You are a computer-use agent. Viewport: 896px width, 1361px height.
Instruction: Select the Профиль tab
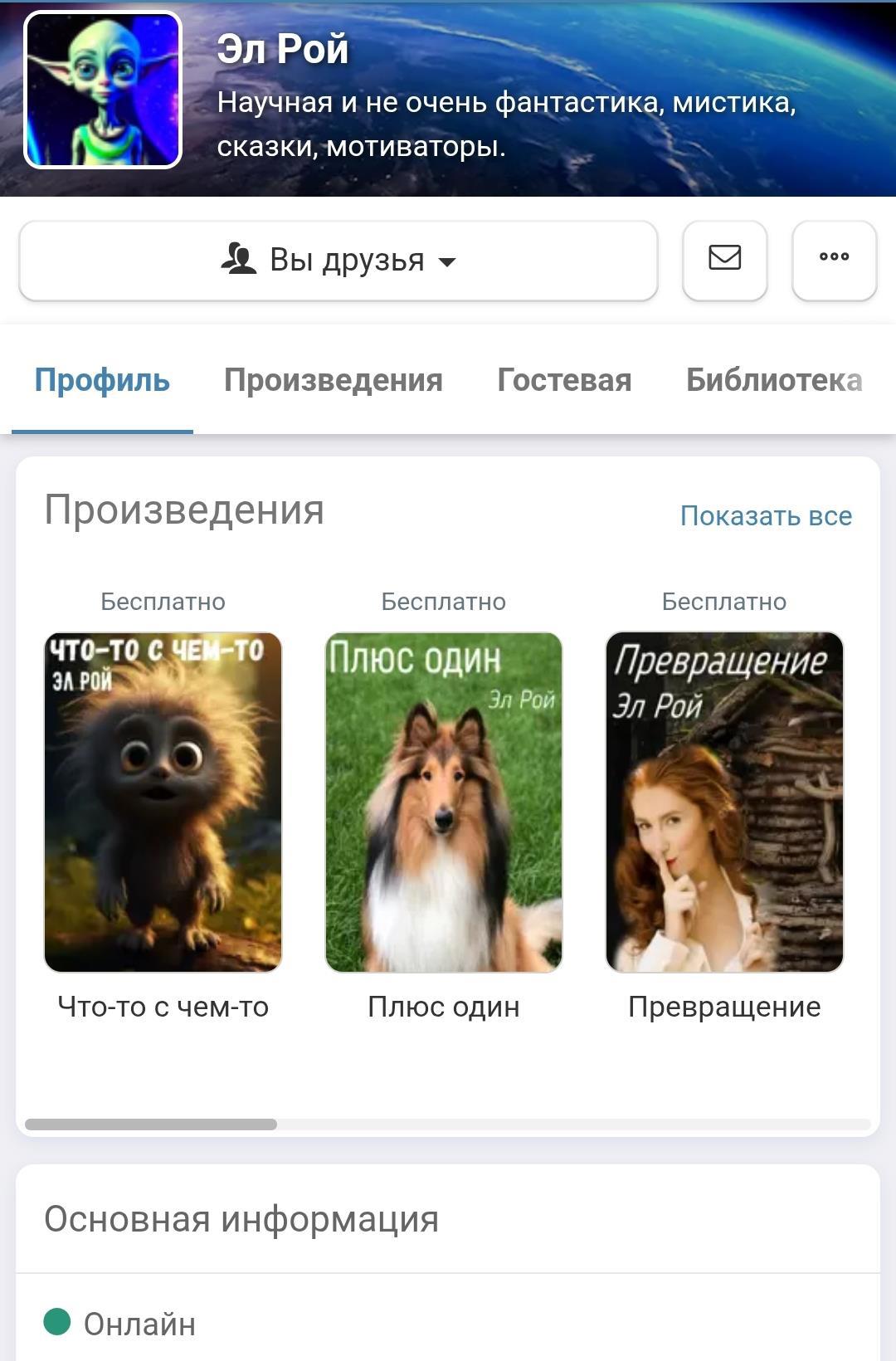102,380
